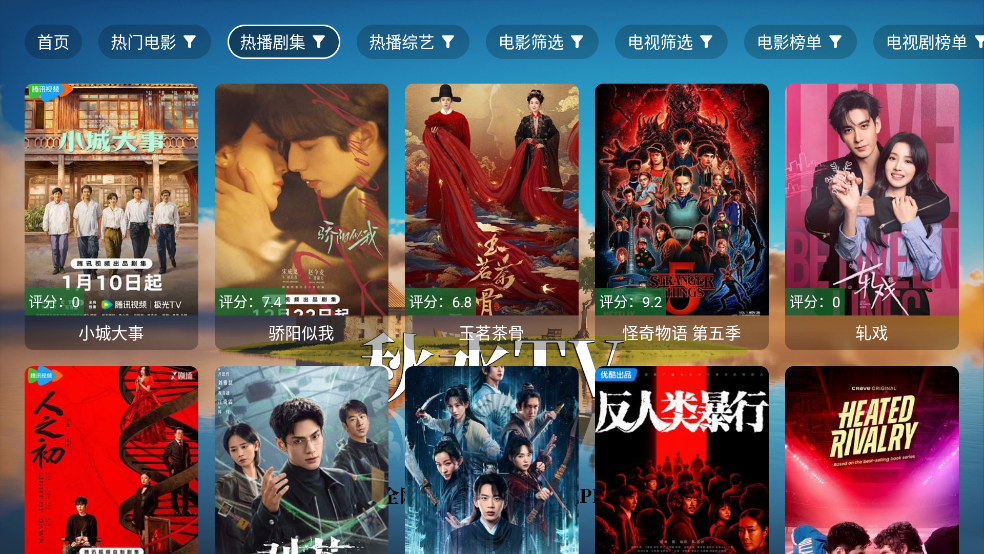Open the 反人类暴行 poster card
Image resolution: width=984 pixels, height=554 pixels.
click(x=681, y=460)
